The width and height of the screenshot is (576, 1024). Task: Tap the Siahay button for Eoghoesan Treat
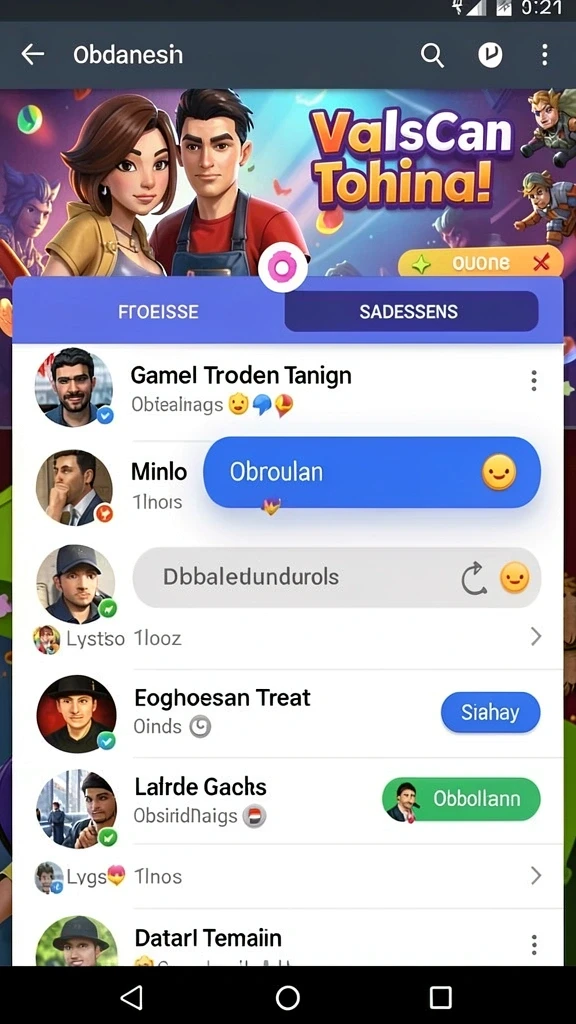[x=490, y=712]
